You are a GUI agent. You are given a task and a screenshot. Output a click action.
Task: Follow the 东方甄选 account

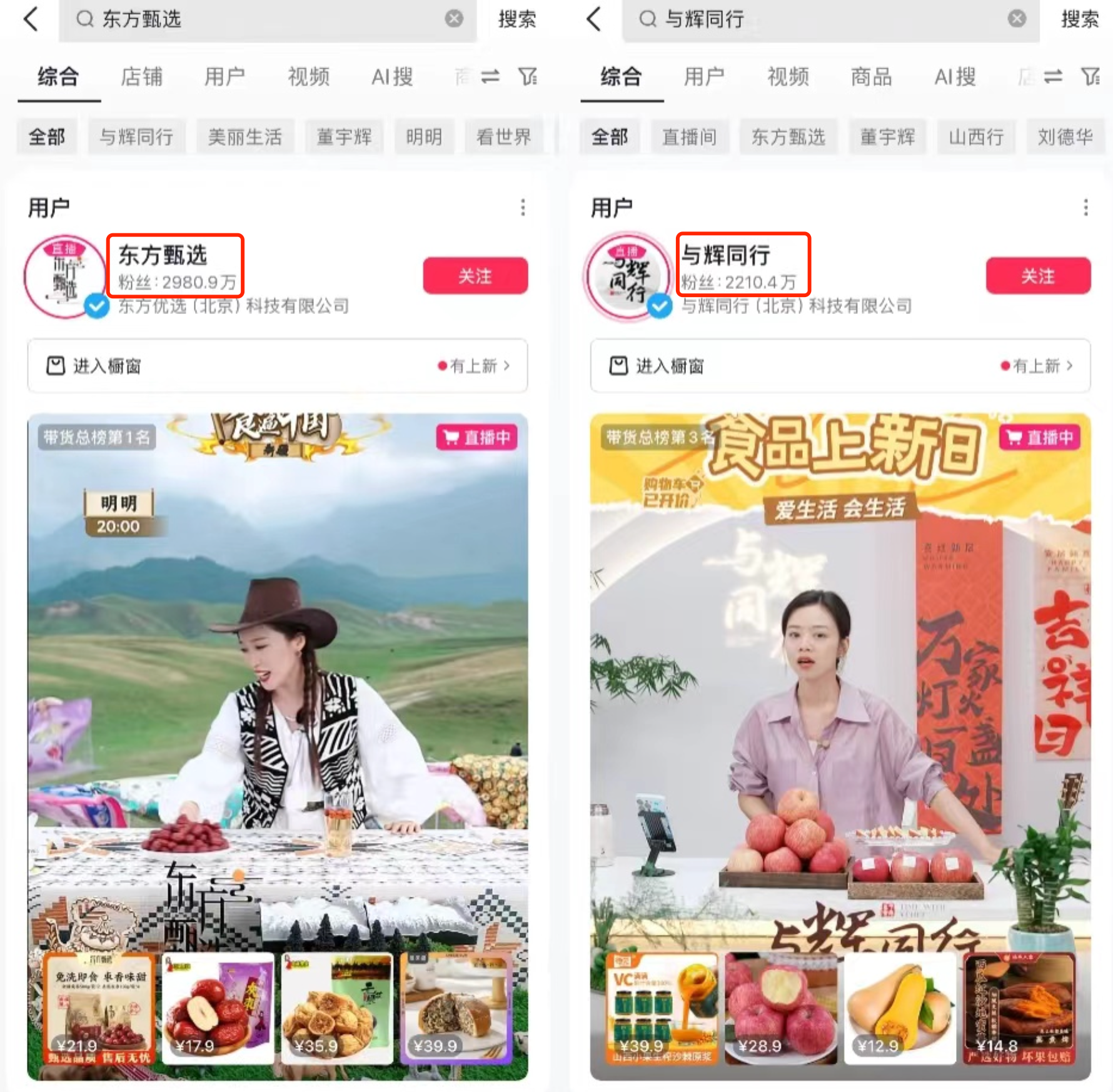(x=475, y=276)
